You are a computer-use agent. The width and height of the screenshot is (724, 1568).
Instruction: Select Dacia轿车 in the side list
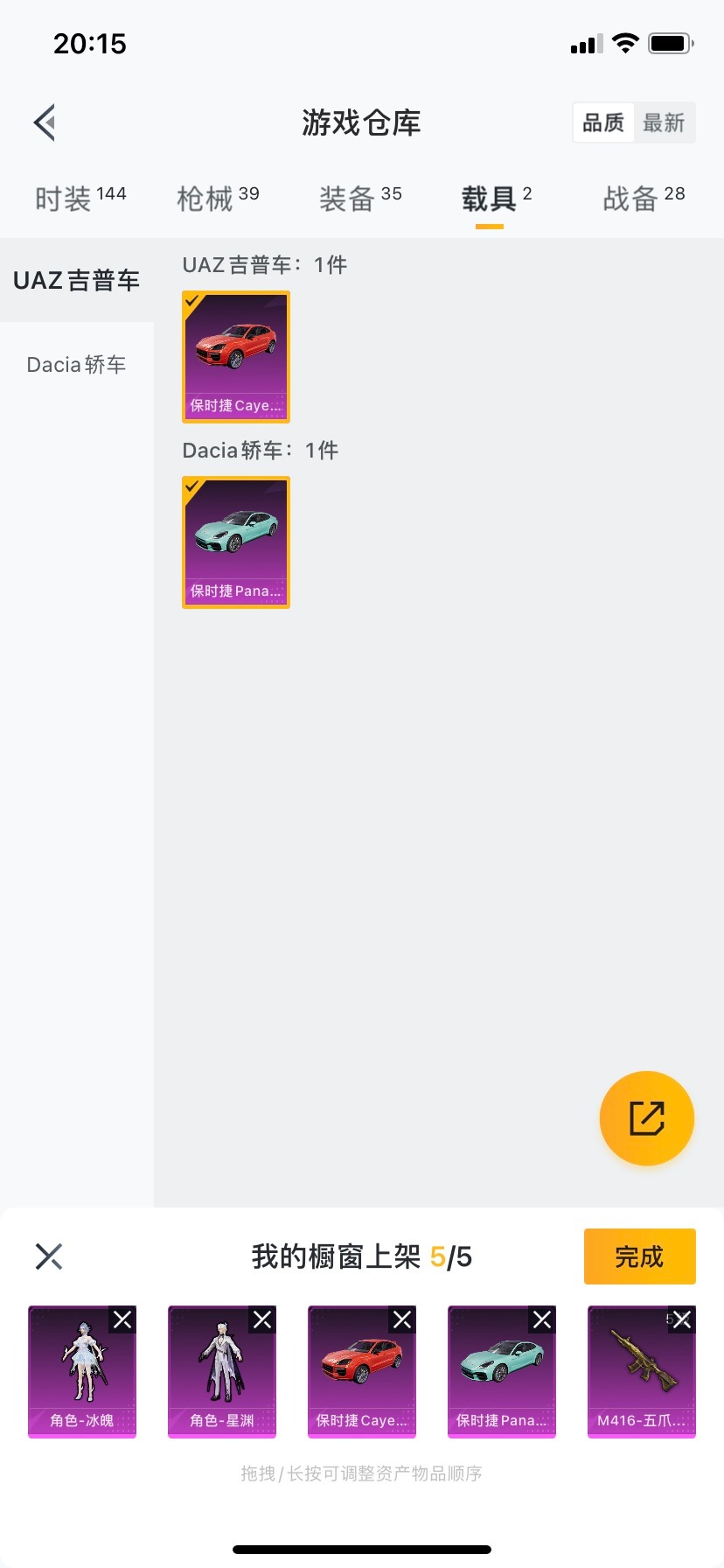[x=77, y=364]
